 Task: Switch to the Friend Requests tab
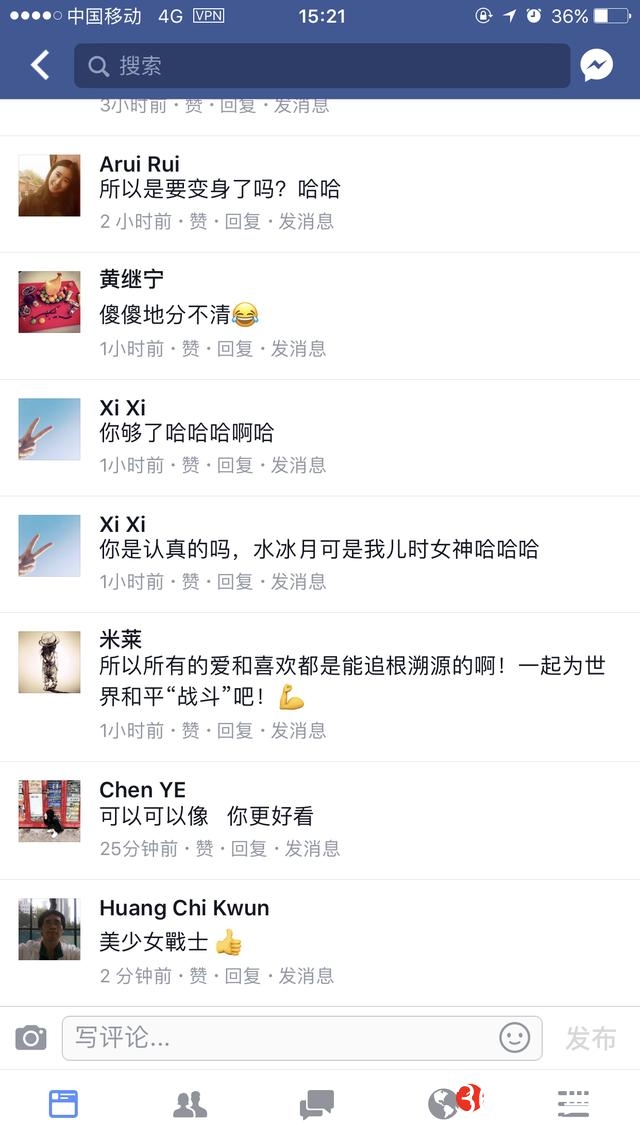pyautogui.click(x=190, y=1104)
